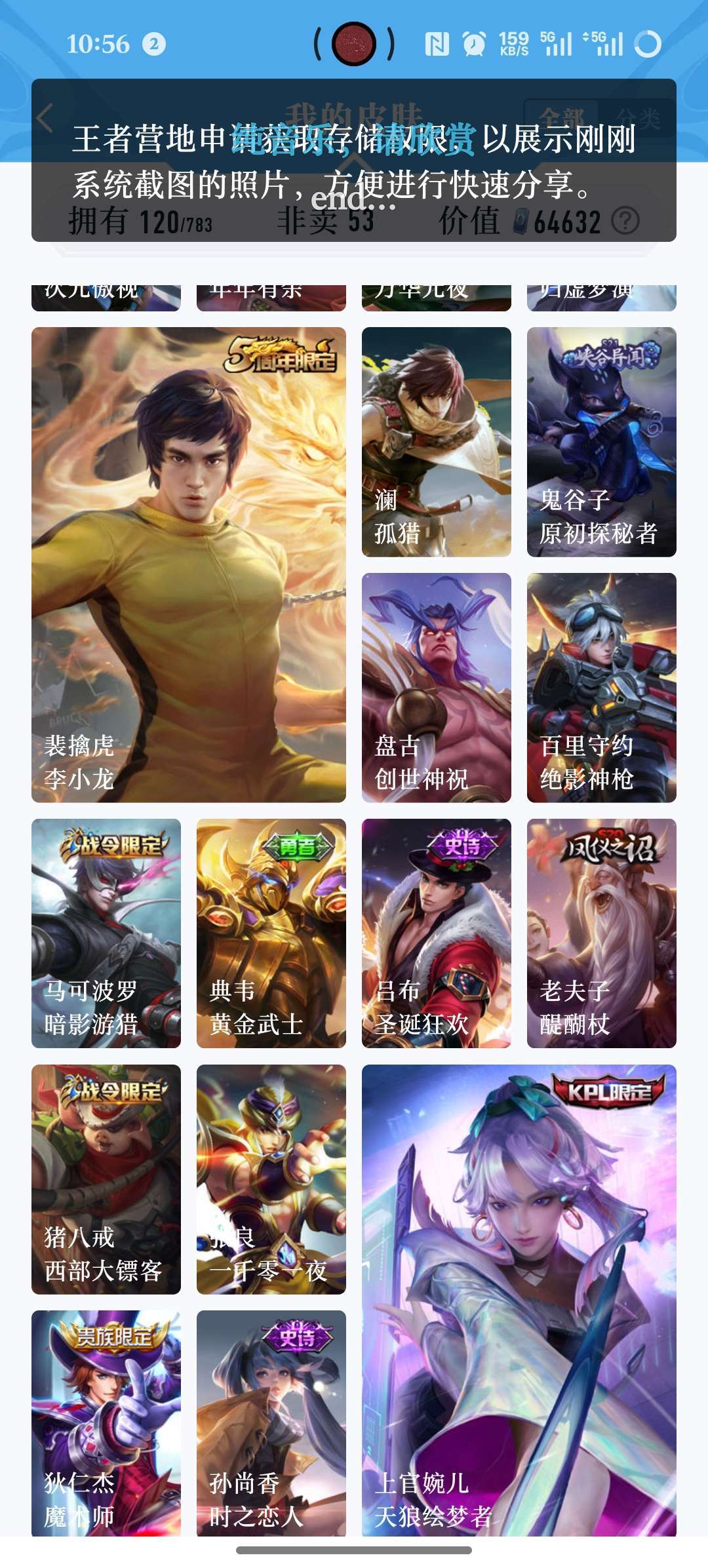708x1568 pixels.
Task: Select the 盘古 创世神祝 skin tile
Action: point(437,688)
